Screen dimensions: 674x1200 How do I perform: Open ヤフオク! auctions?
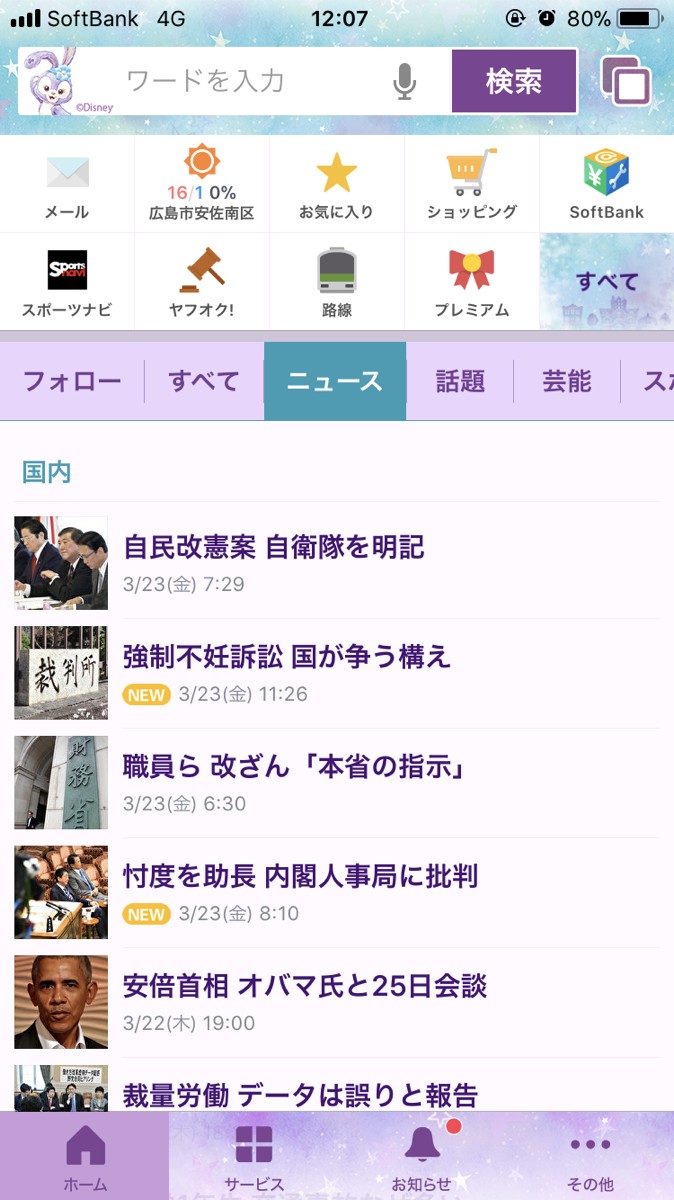click(202, 282)
